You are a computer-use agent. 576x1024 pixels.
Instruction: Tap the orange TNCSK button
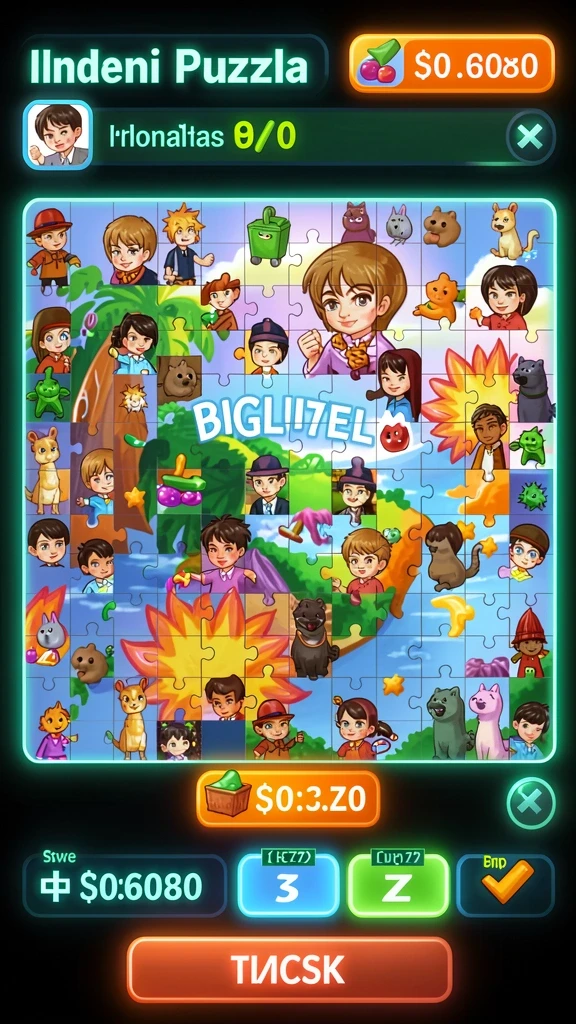click(289, 970)
